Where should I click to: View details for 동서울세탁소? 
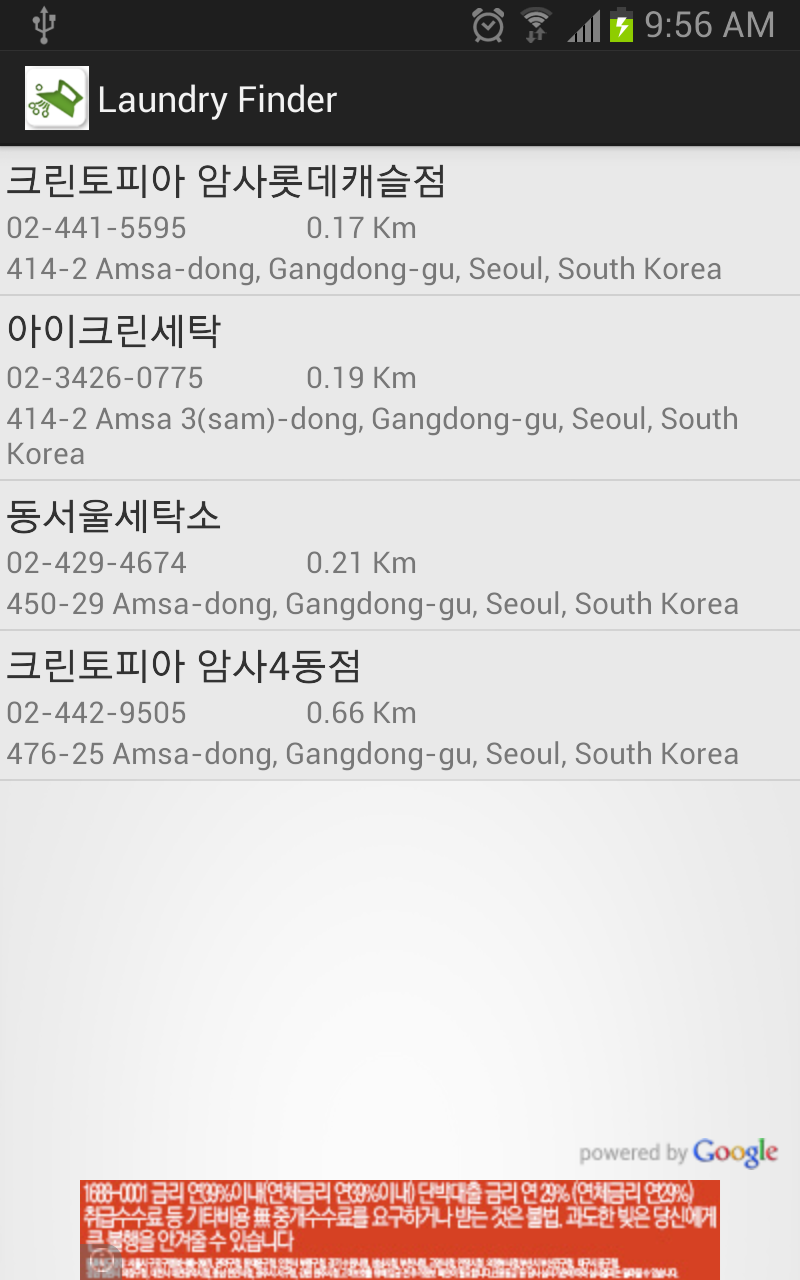400,556
